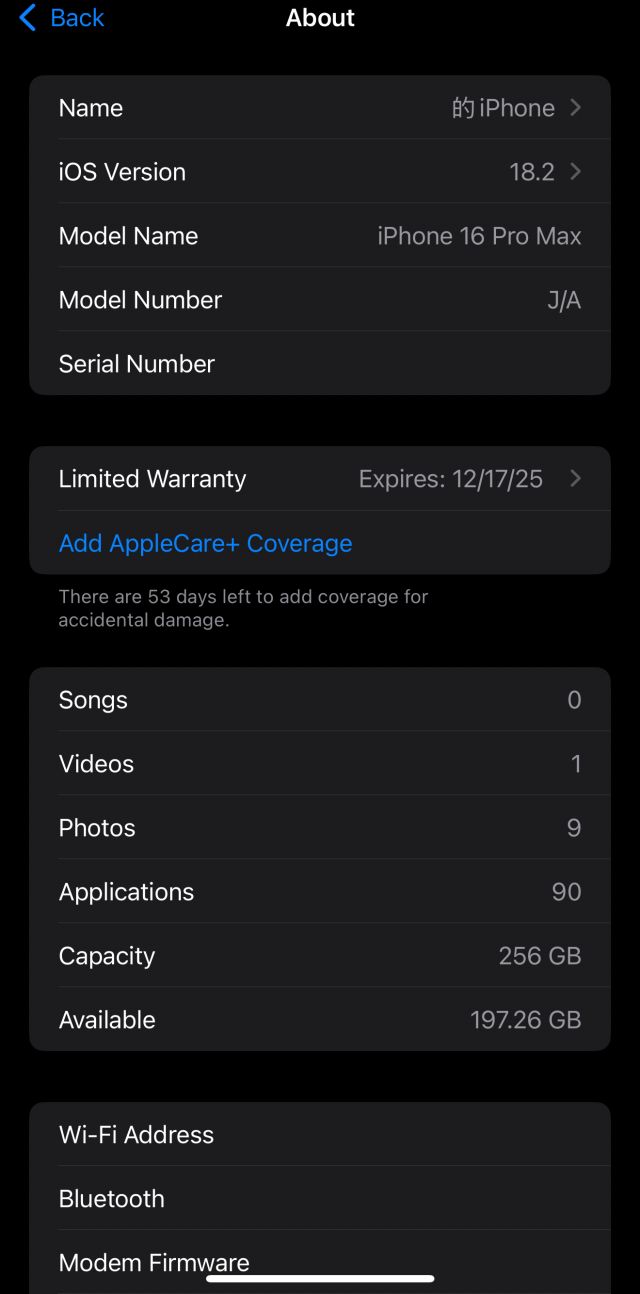Open Limited Warranty coverage details
The image size is (640, 1294).
(320, 479)
